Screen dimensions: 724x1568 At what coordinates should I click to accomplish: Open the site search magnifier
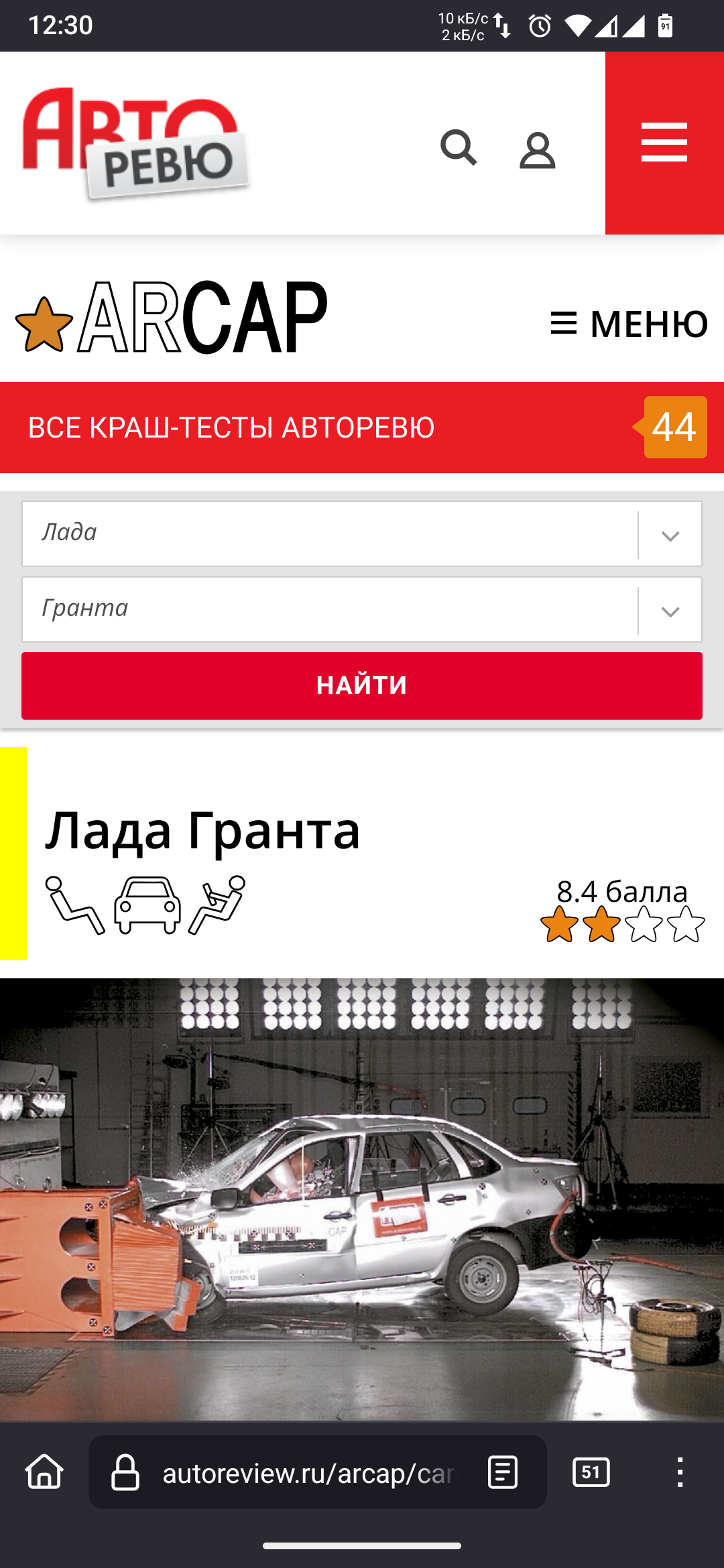point(459,147)
